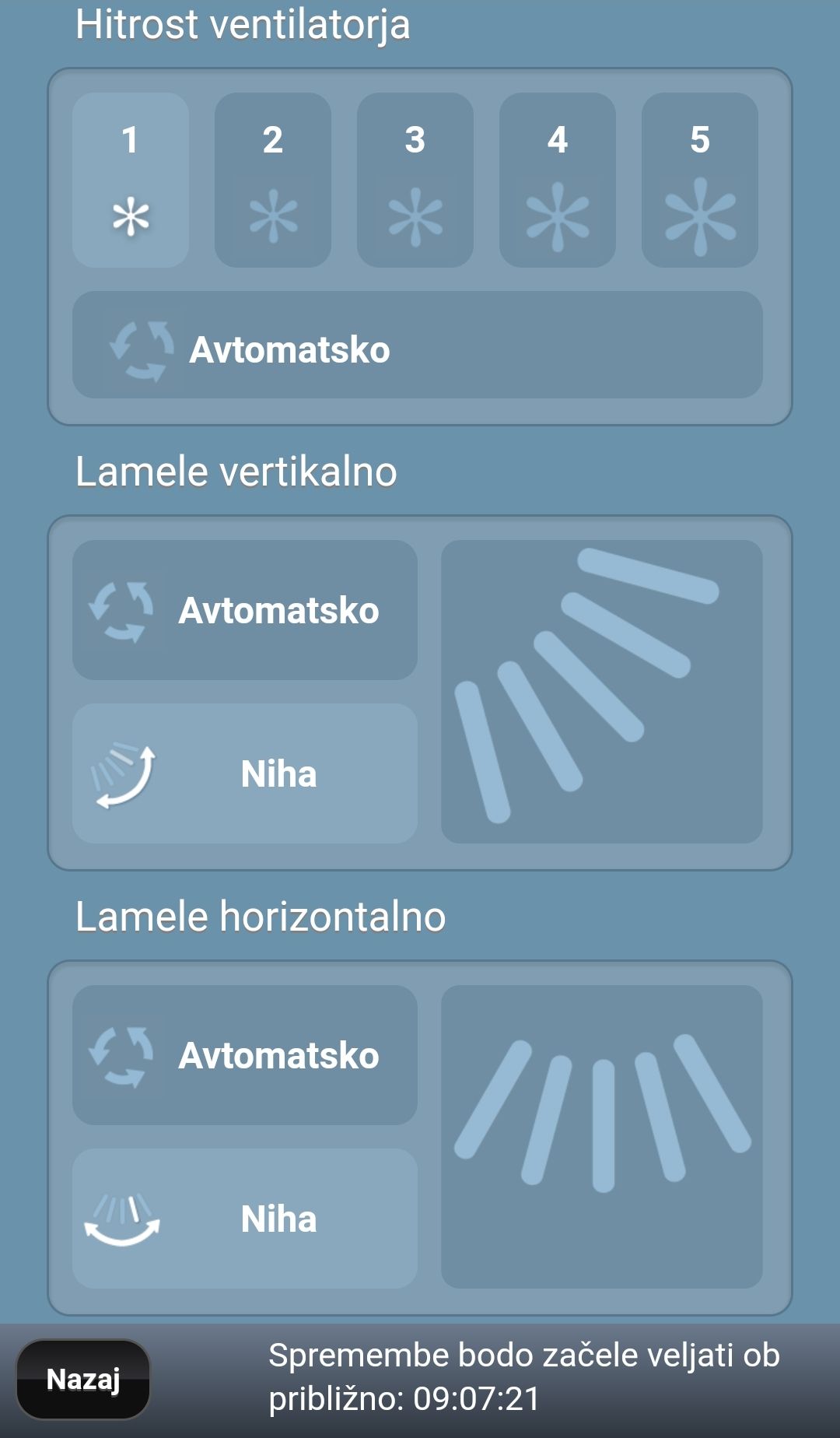Image resolution: width=840 pixels, height=1438 pixels.
Task: Select fan speed 1
Action: tap(131, 180)
